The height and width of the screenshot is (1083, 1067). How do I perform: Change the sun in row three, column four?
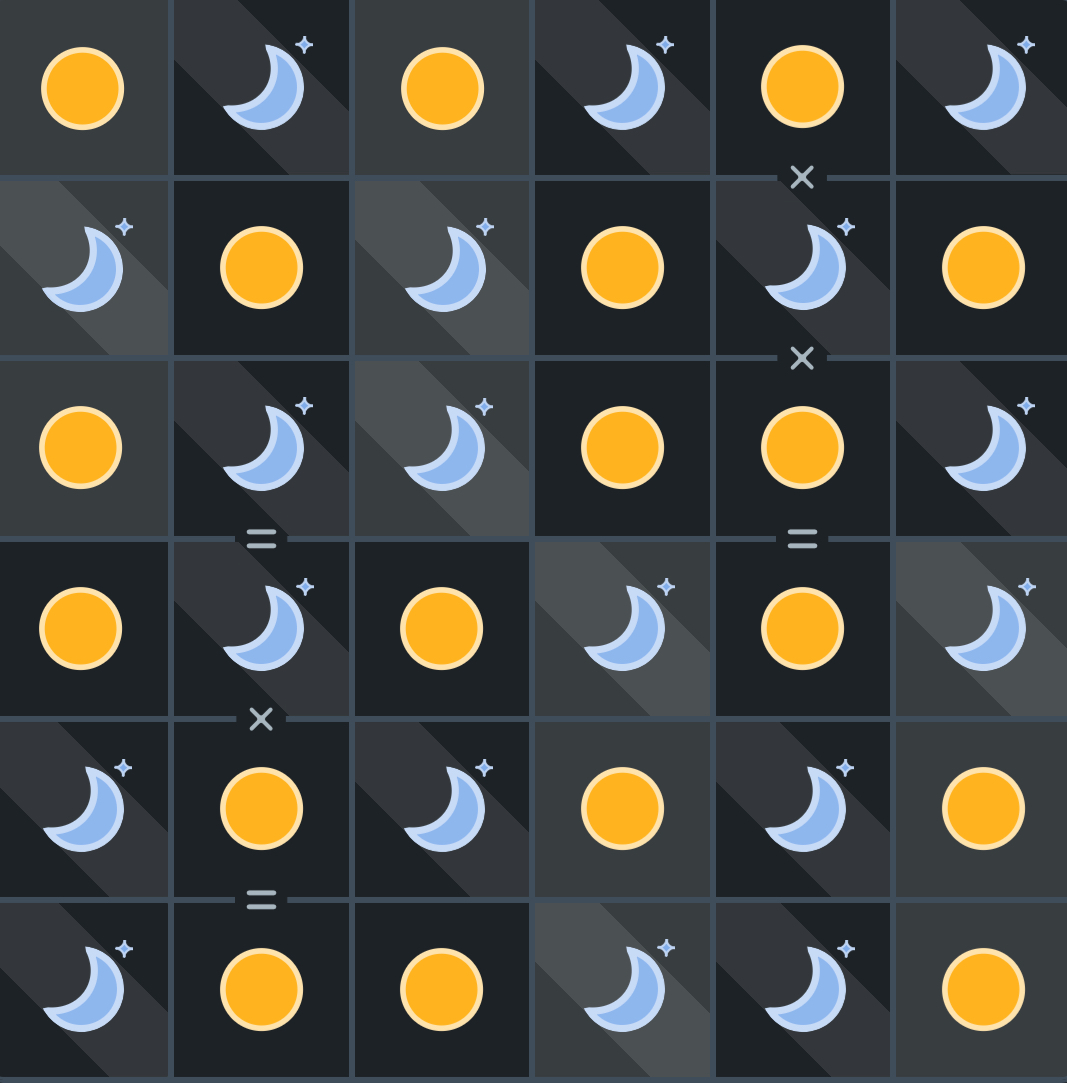pyautogui.click(x=622, y=448)
